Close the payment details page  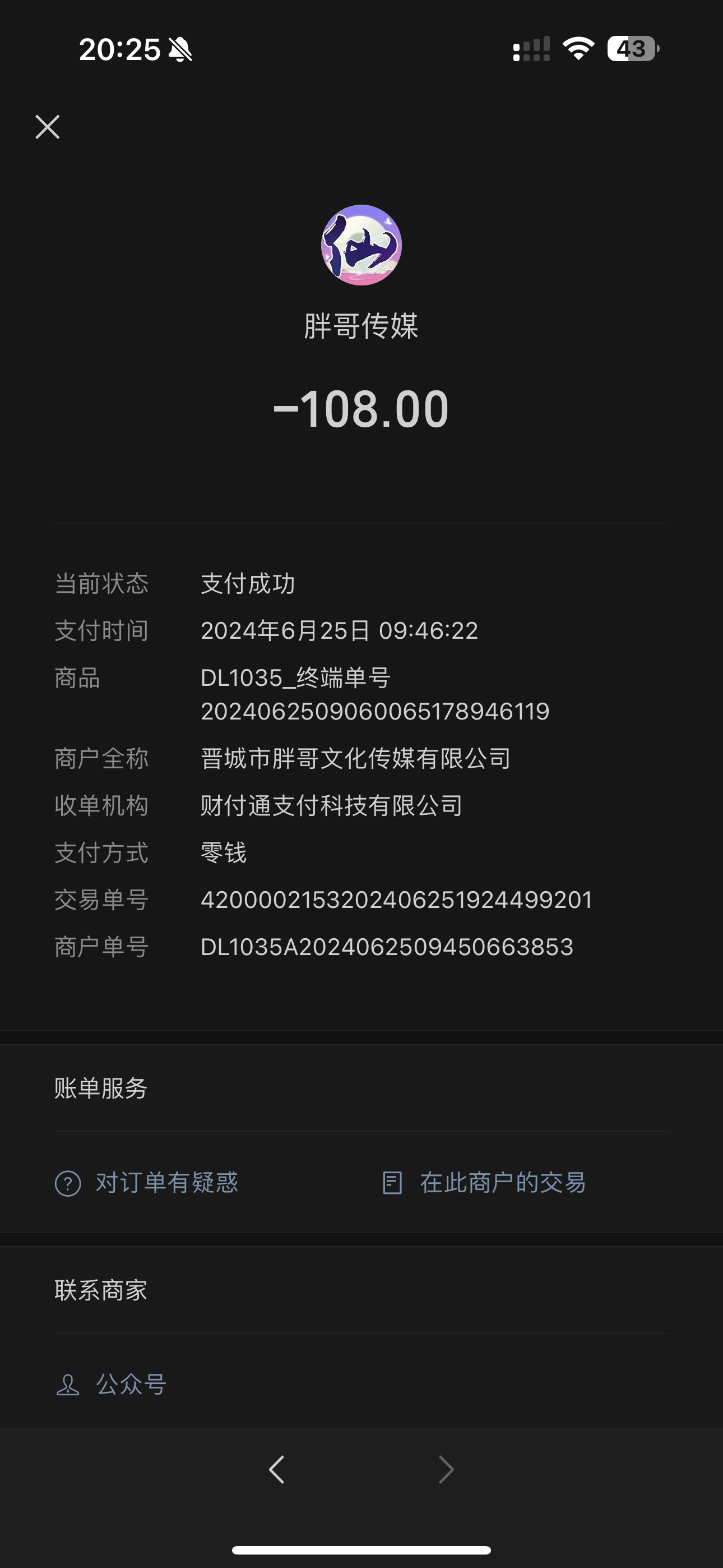tap(48, 127)
